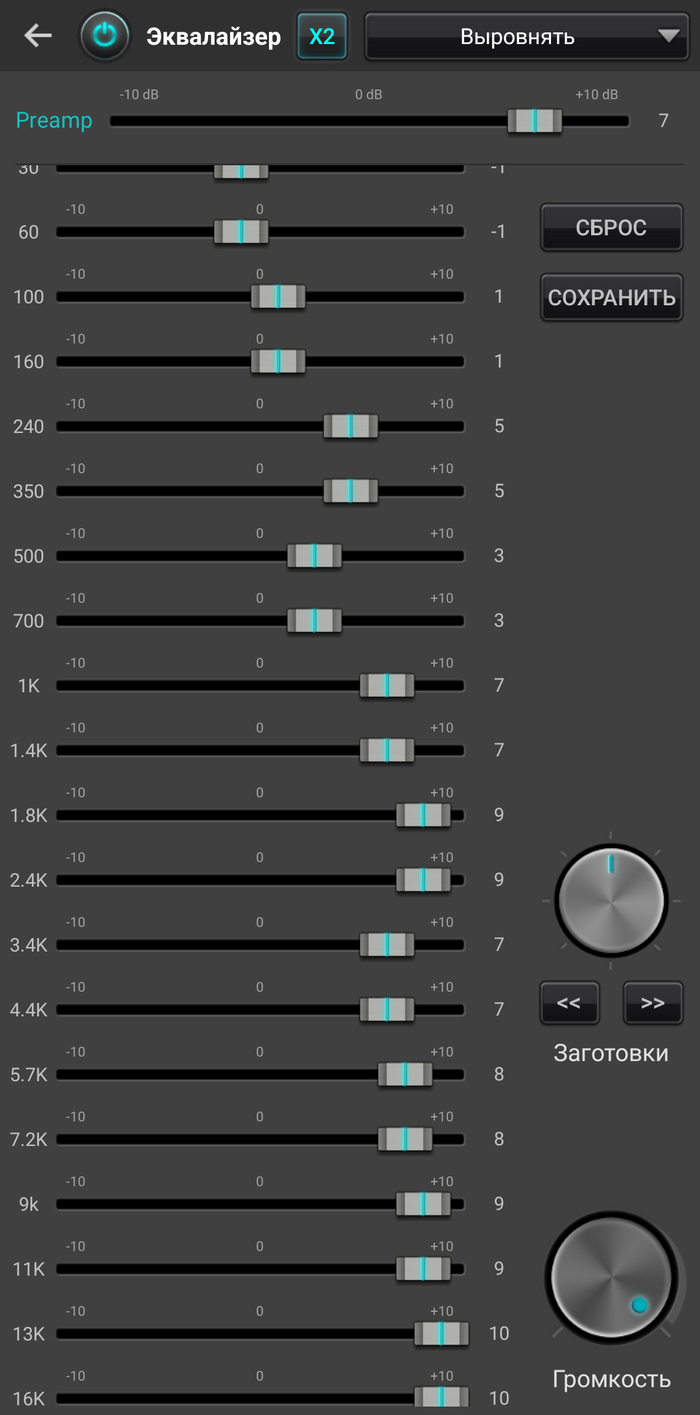
Task: Open the Выровнять preset dropdown
Action: point(524,37)
